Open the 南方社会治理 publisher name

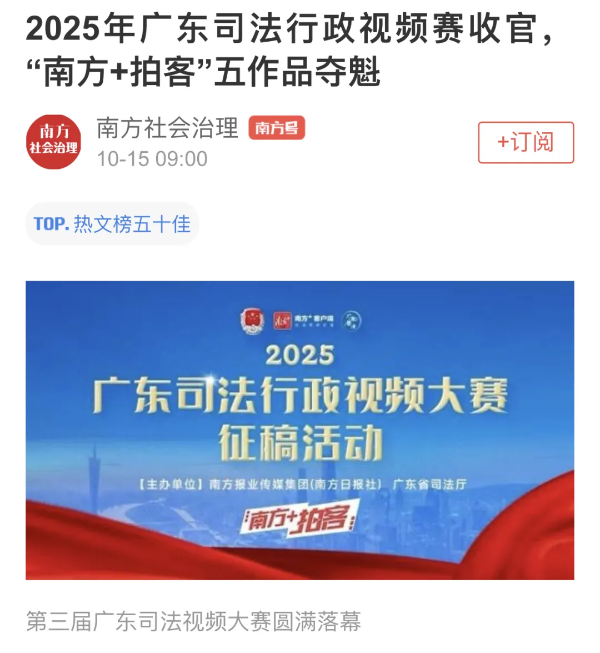(x=168, y=128)
